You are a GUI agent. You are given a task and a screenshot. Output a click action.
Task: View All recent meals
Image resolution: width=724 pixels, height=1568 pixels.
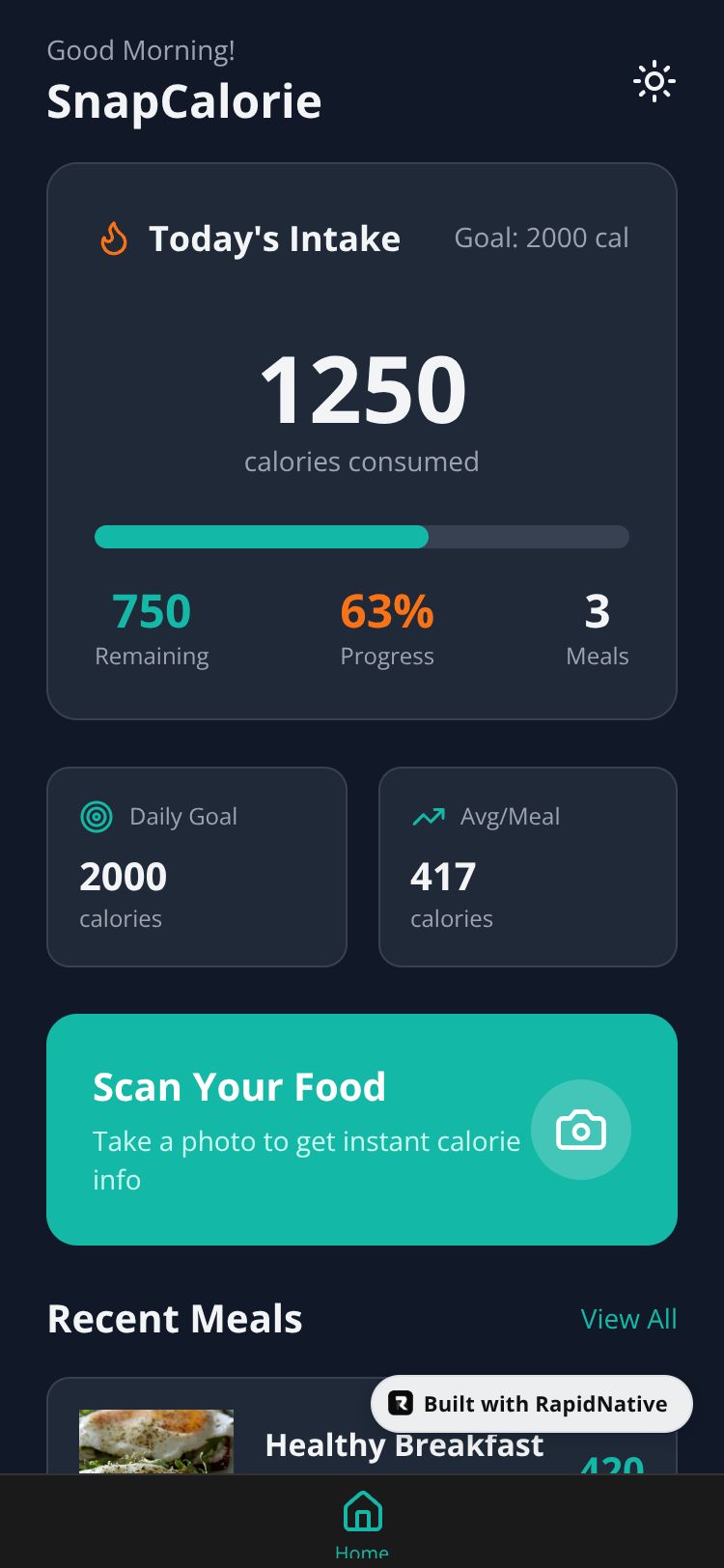pyautogui.click(x=628, y=1319)
